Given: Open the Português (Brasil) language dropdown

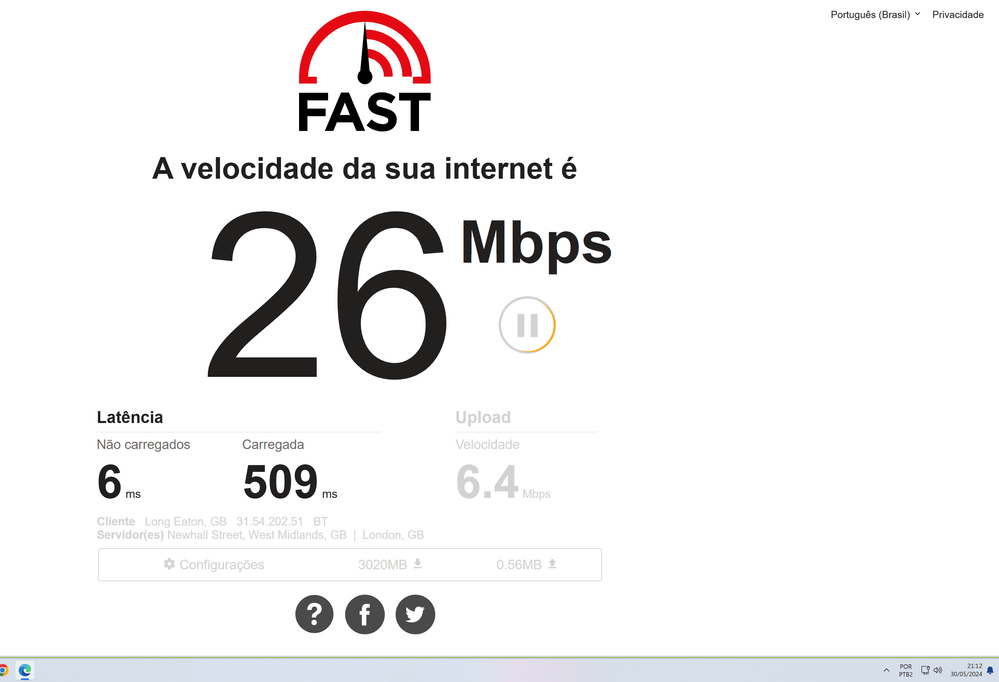Looking at the screenshot, I should tap(875, 15).
